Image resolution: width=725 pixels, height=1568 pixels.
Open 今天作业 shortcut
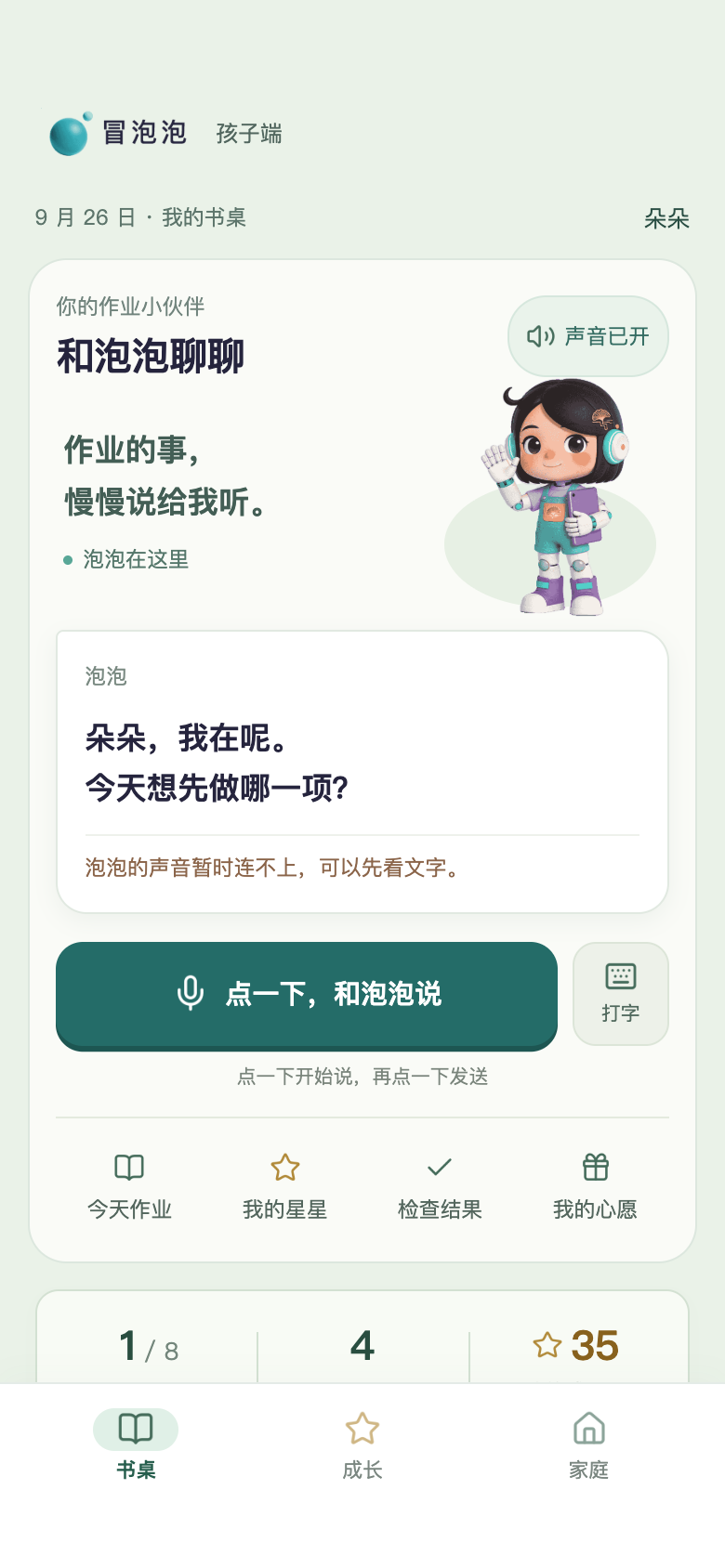(x=129, y=1187)
